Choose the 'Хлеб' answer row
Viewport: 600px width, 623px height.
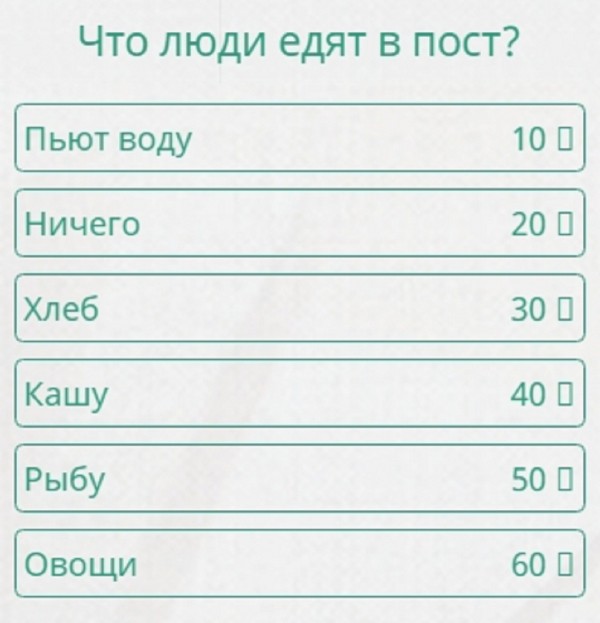[299, 308]
